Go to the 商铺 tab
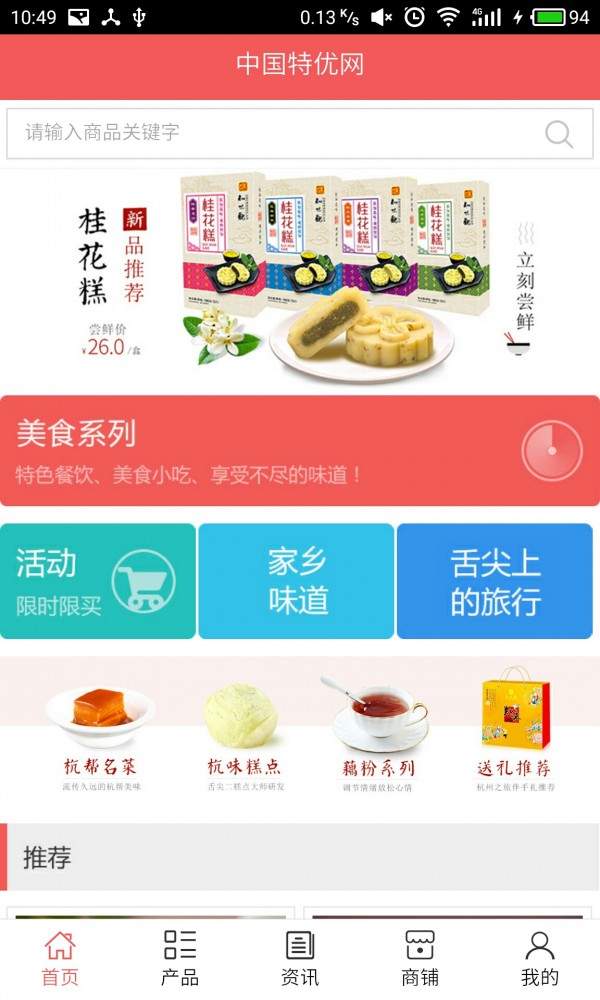This screenshot has height=1000, width=600. [x=420, y=959]
